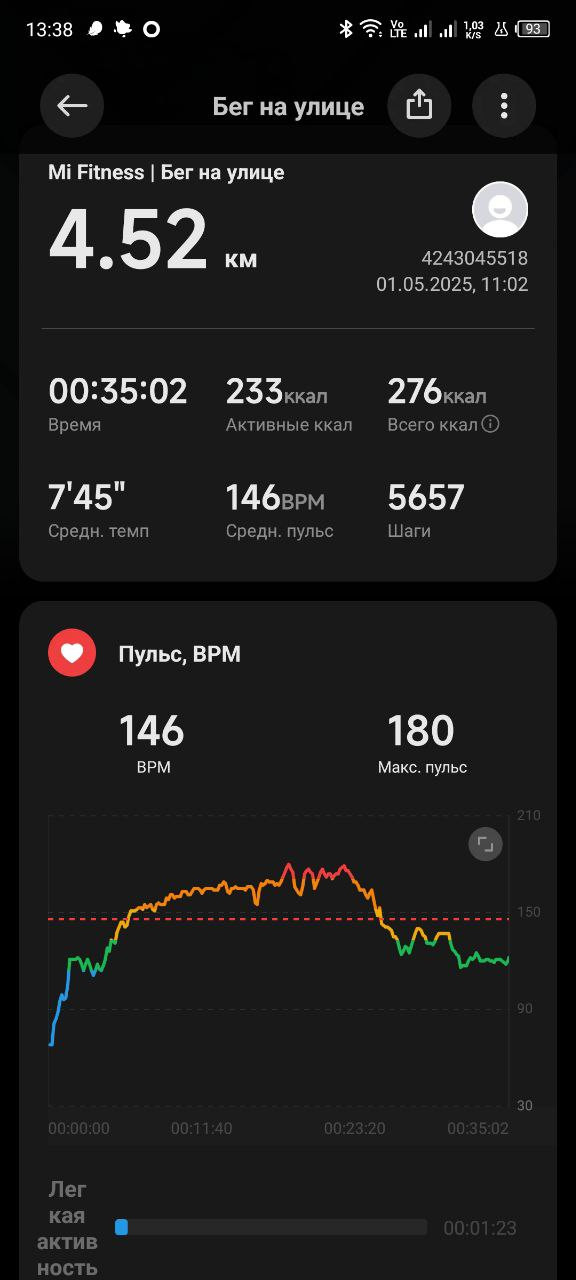This screenshot has height=1280, width=576.
Task: Open the three-dot overflow menu
Action: (x=504, y=106)
